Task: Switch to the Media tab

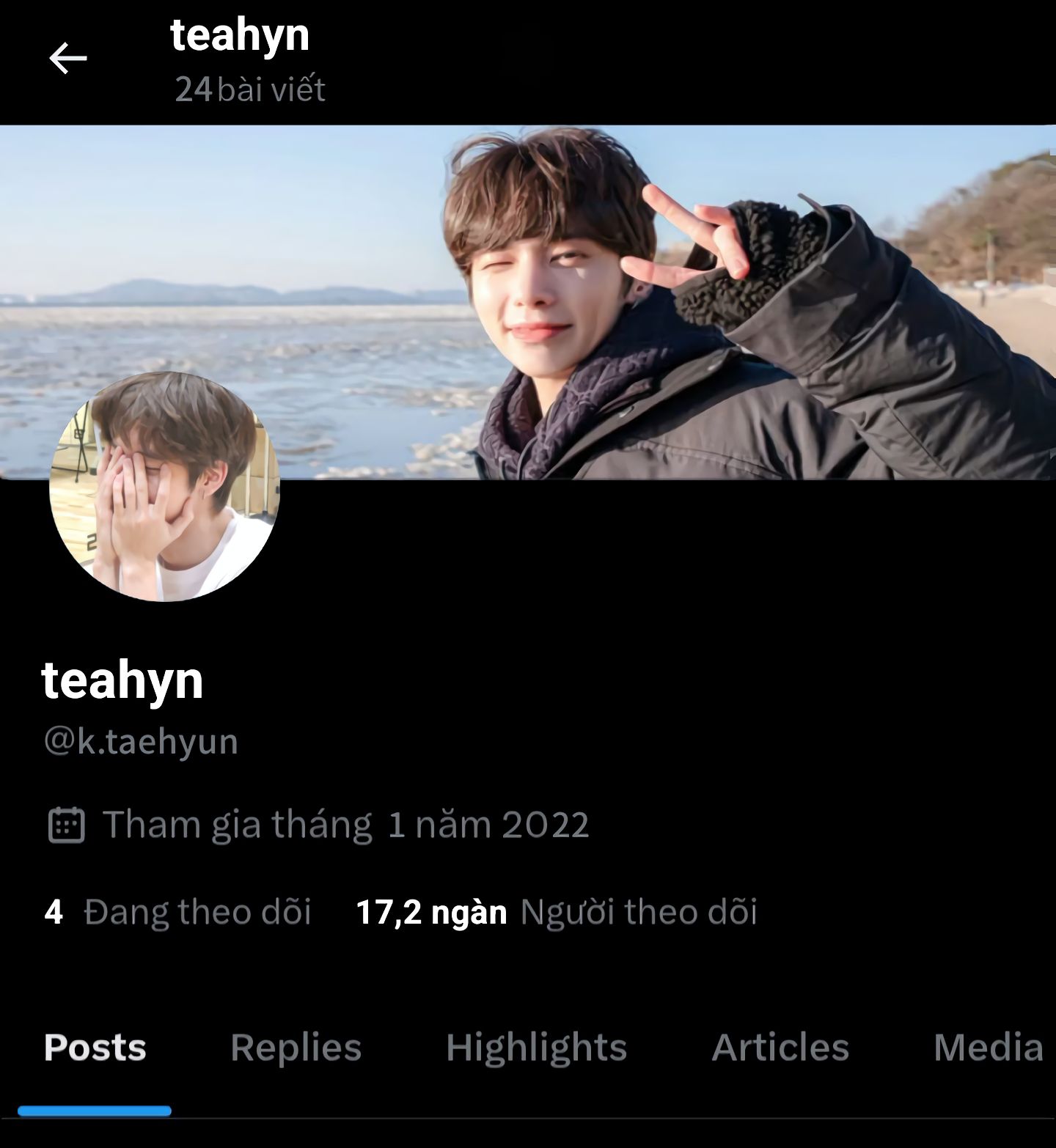Action: (988, 1048)
